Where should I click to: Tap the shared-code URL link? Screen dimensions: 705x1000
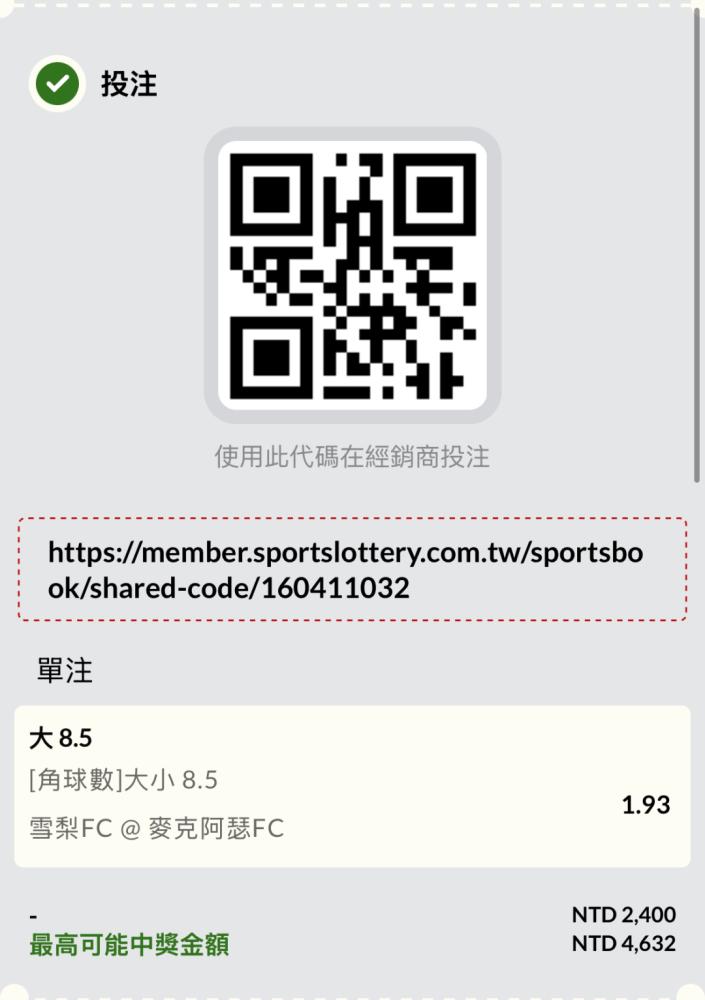tap(345, 570)
